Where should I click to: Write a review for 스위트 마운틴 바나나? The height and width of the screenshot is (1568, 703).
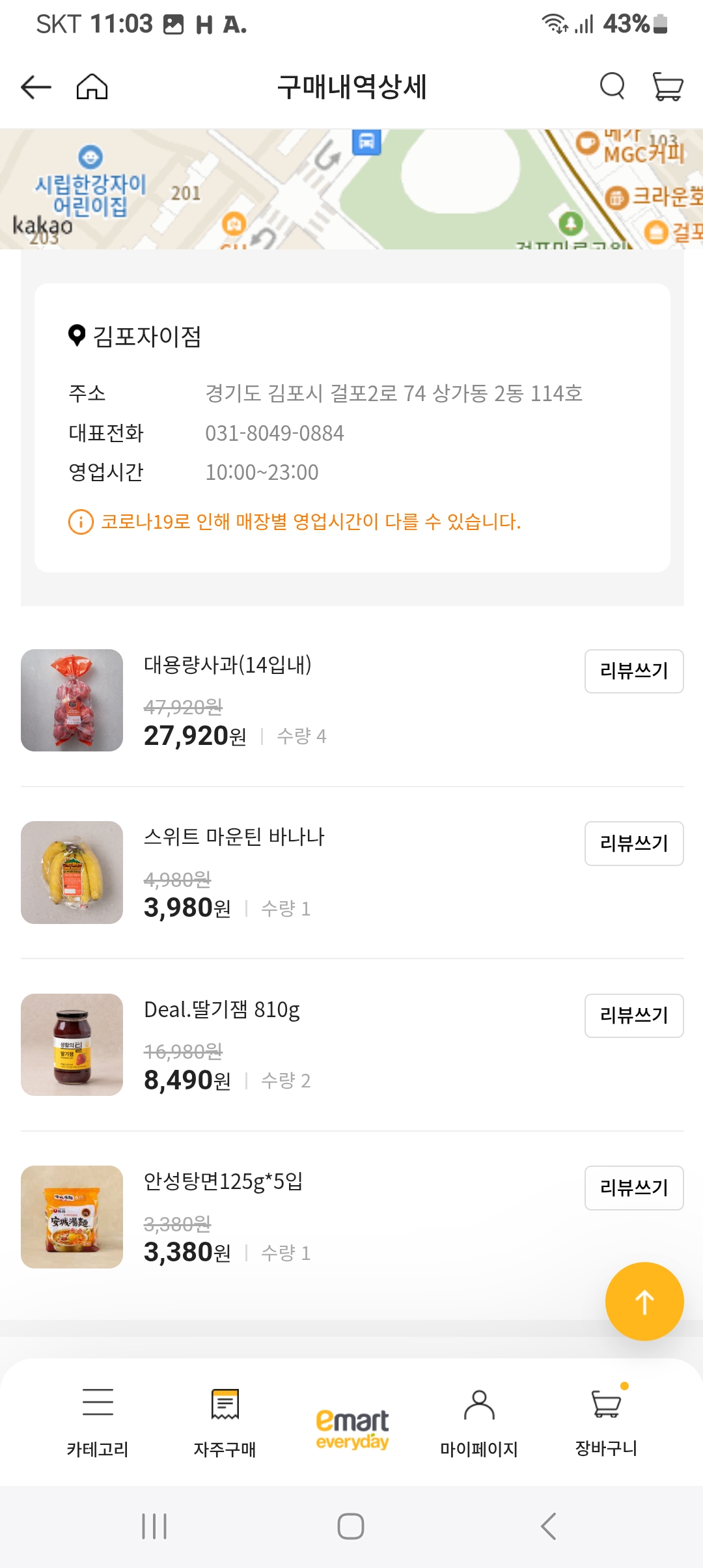click(634, 844)
